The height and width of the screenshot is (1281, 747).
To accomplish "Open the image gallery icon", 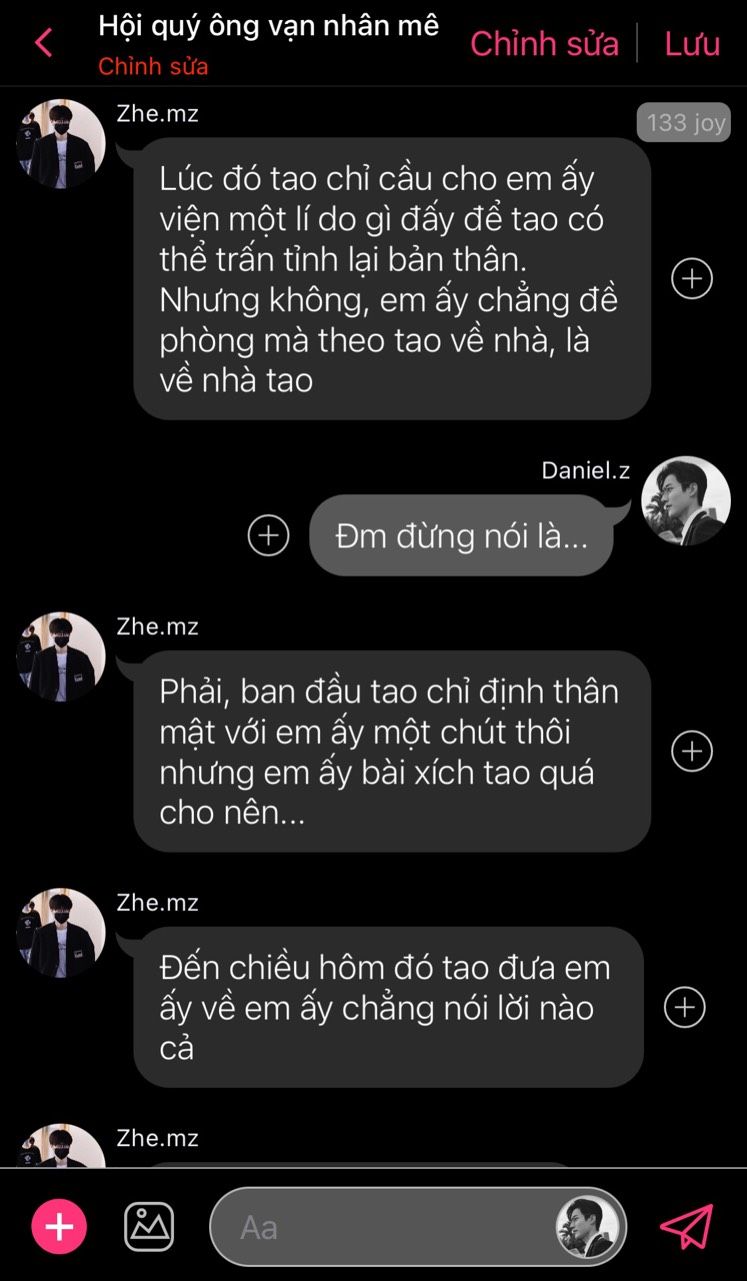I will [149, 1226].
